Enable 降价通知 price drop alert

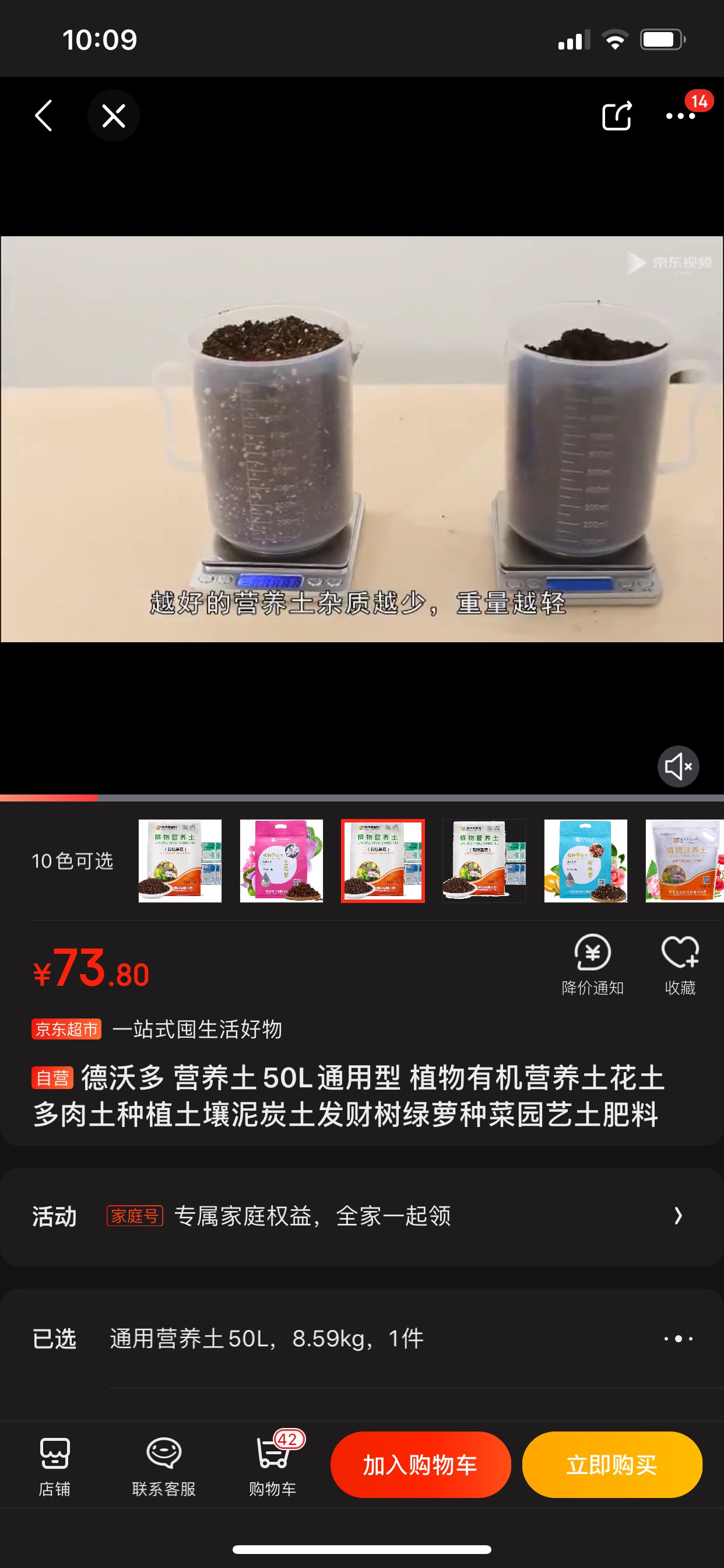[593, 965]
